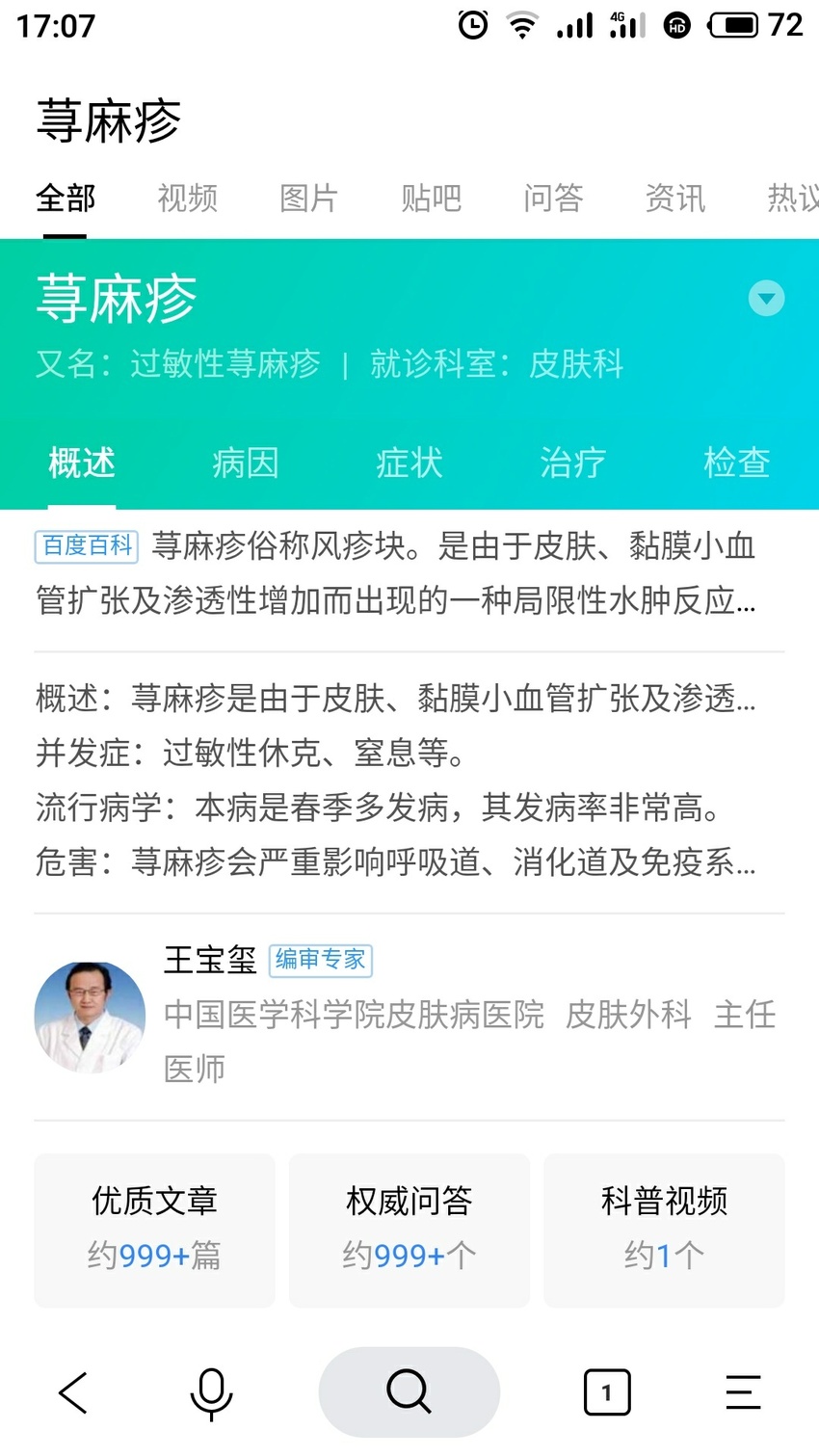View the 治疗 section

573,463
